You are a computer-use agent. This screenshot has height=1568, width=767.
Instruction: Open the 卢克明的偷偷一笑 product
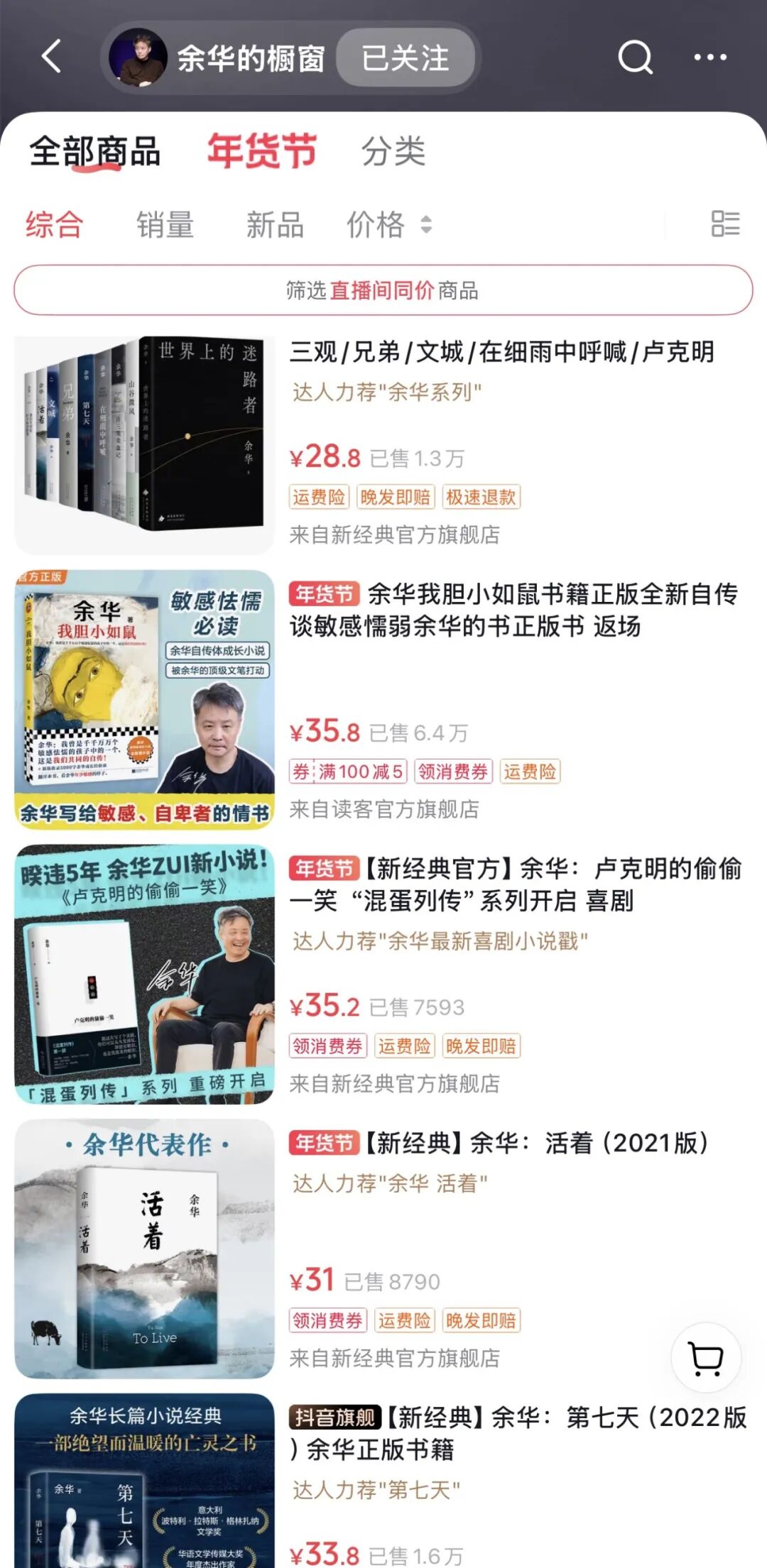pos(514,884)
